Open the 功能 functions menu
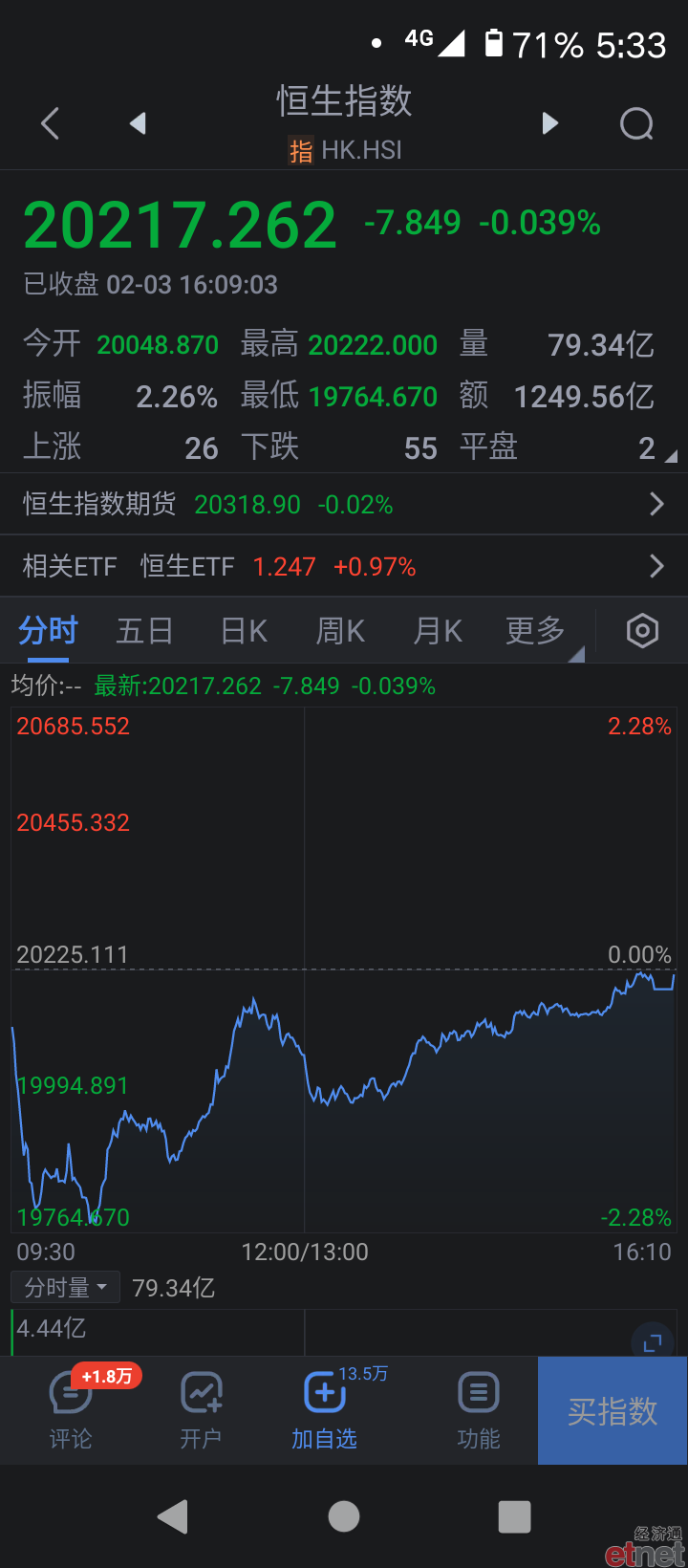 tap(479, 1409)
